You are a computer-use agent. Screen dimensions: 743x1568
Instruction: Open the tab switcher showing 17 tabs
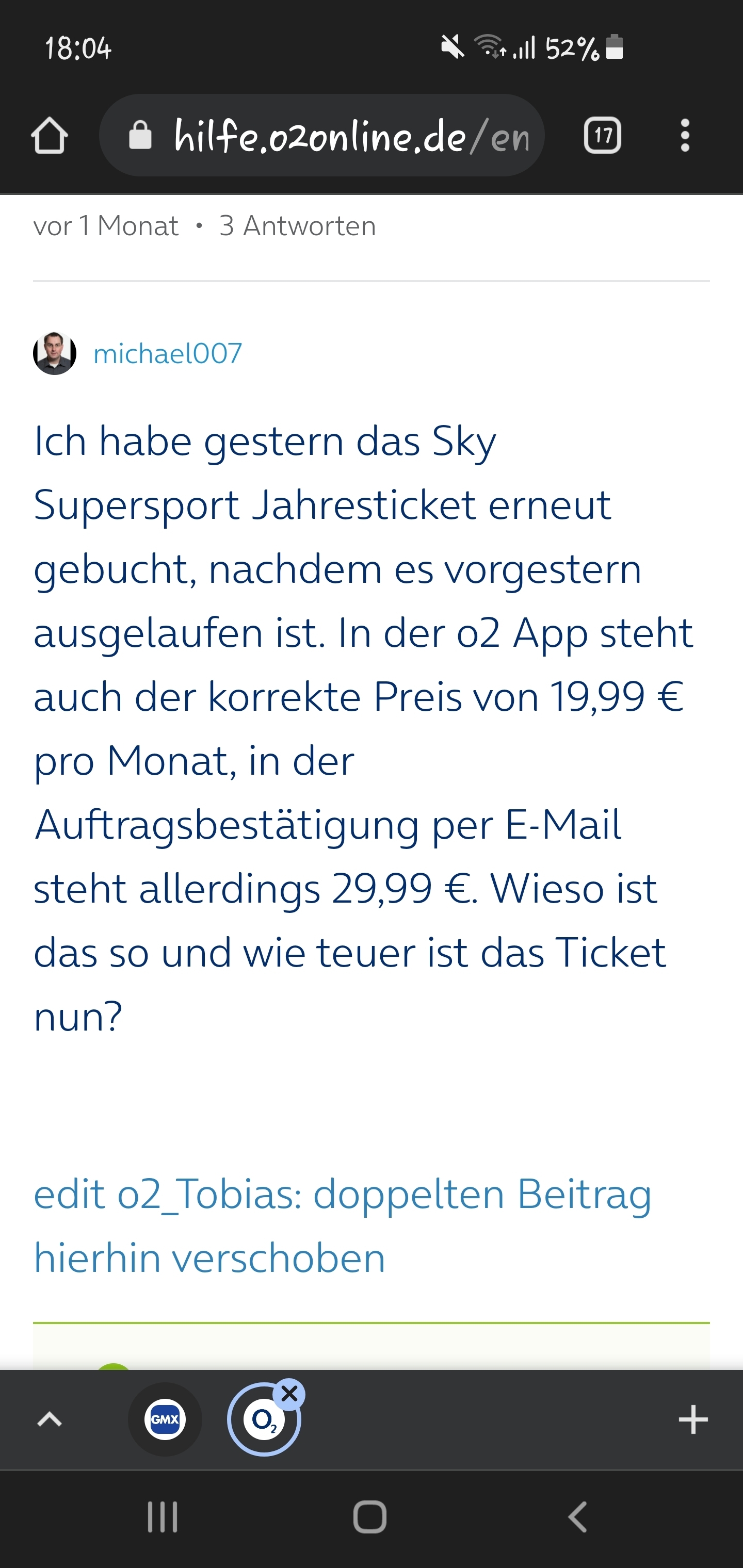(x=602, y=135)
